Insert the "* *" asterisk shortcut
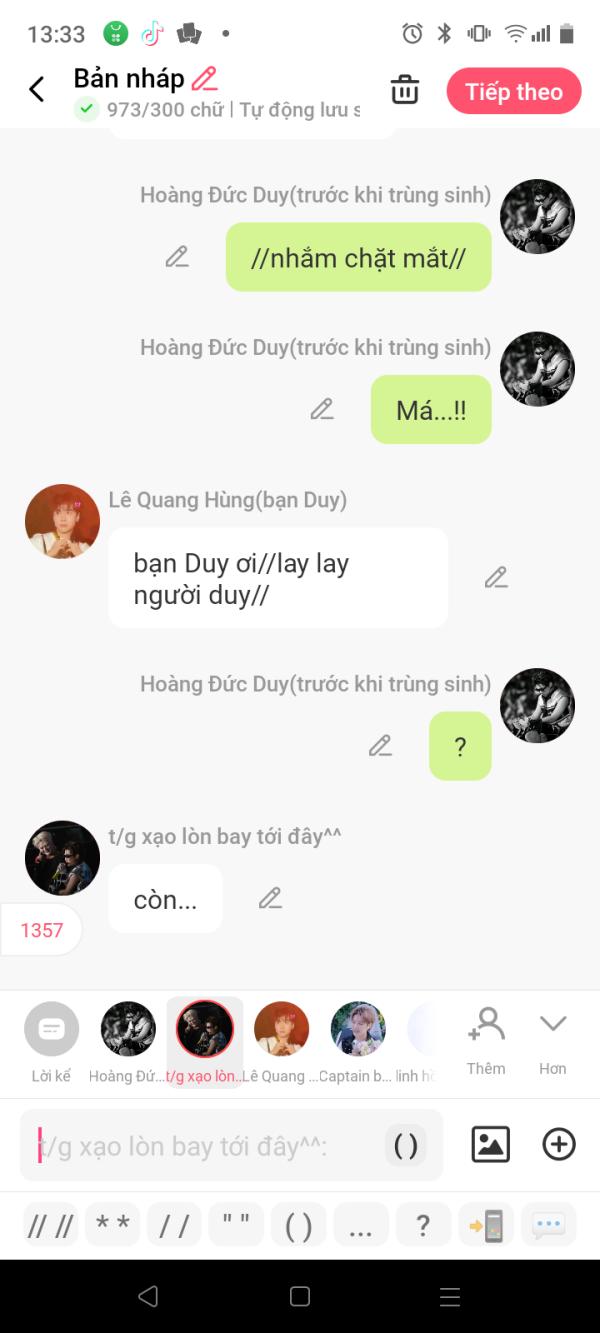The height and width of the screenshot is (1333, 600). coord(113,1225)
